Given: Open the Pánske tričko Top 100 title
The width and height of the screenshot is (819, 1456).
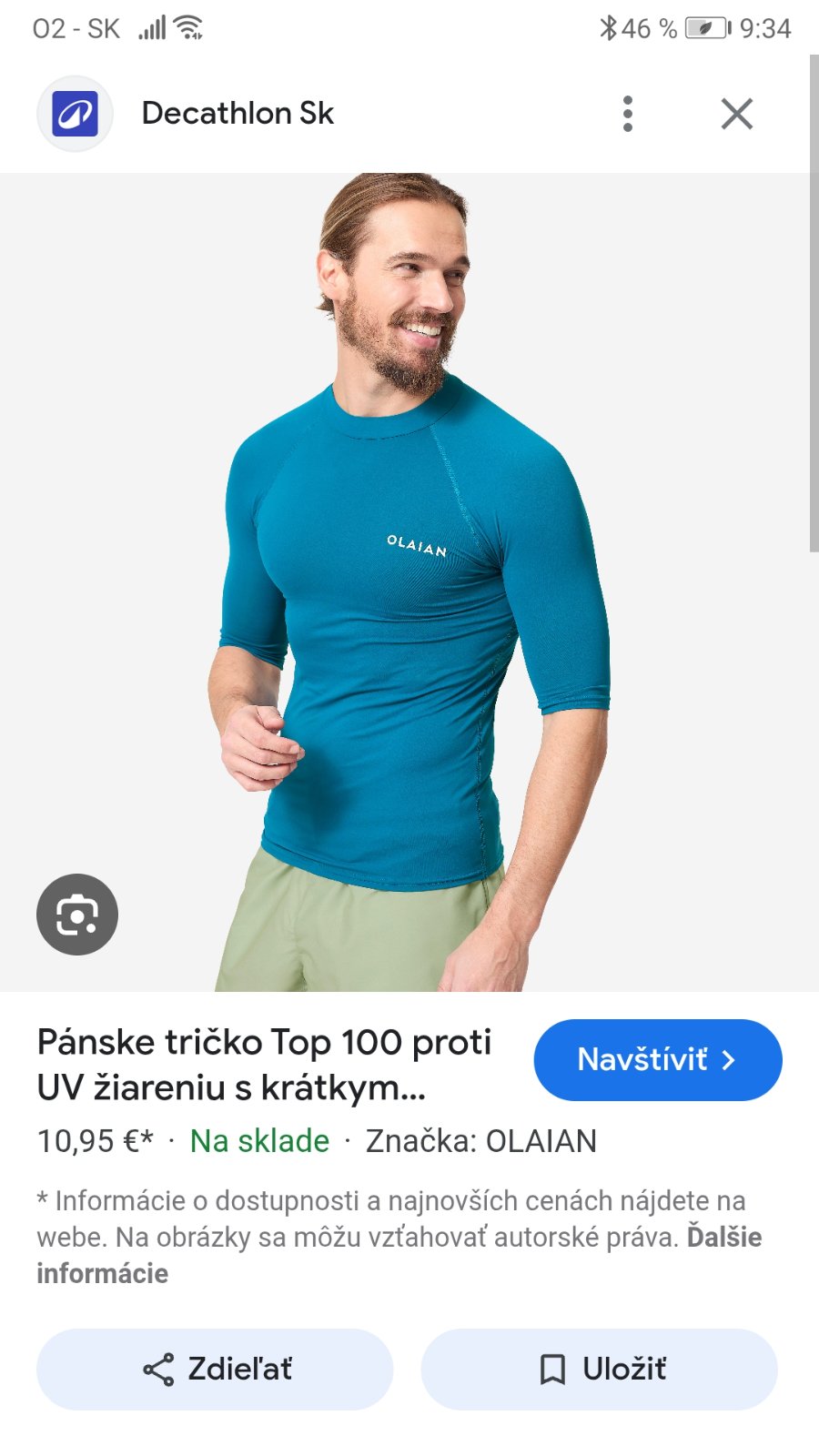Looking at the screenshot, I should 264,1064.
